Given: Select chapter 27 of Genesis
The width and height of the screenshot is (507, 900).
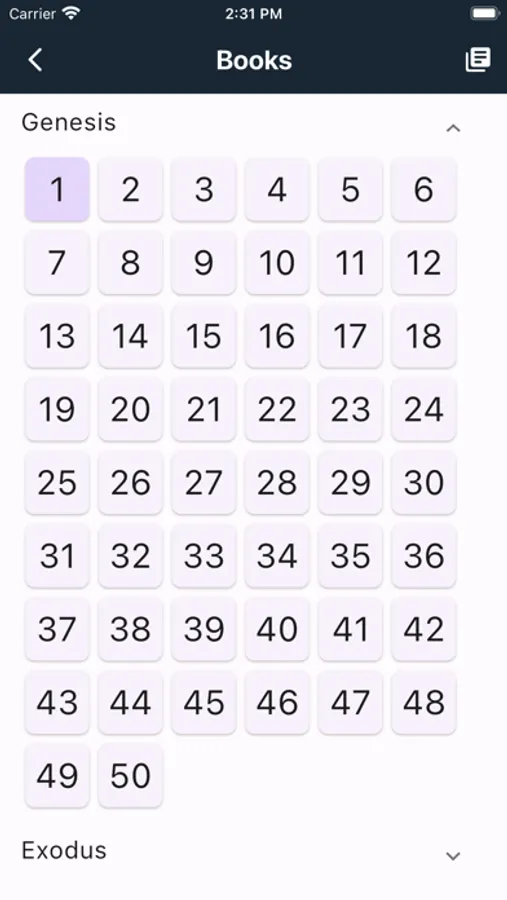Looking at the screenshot, I should click(204, 482).
